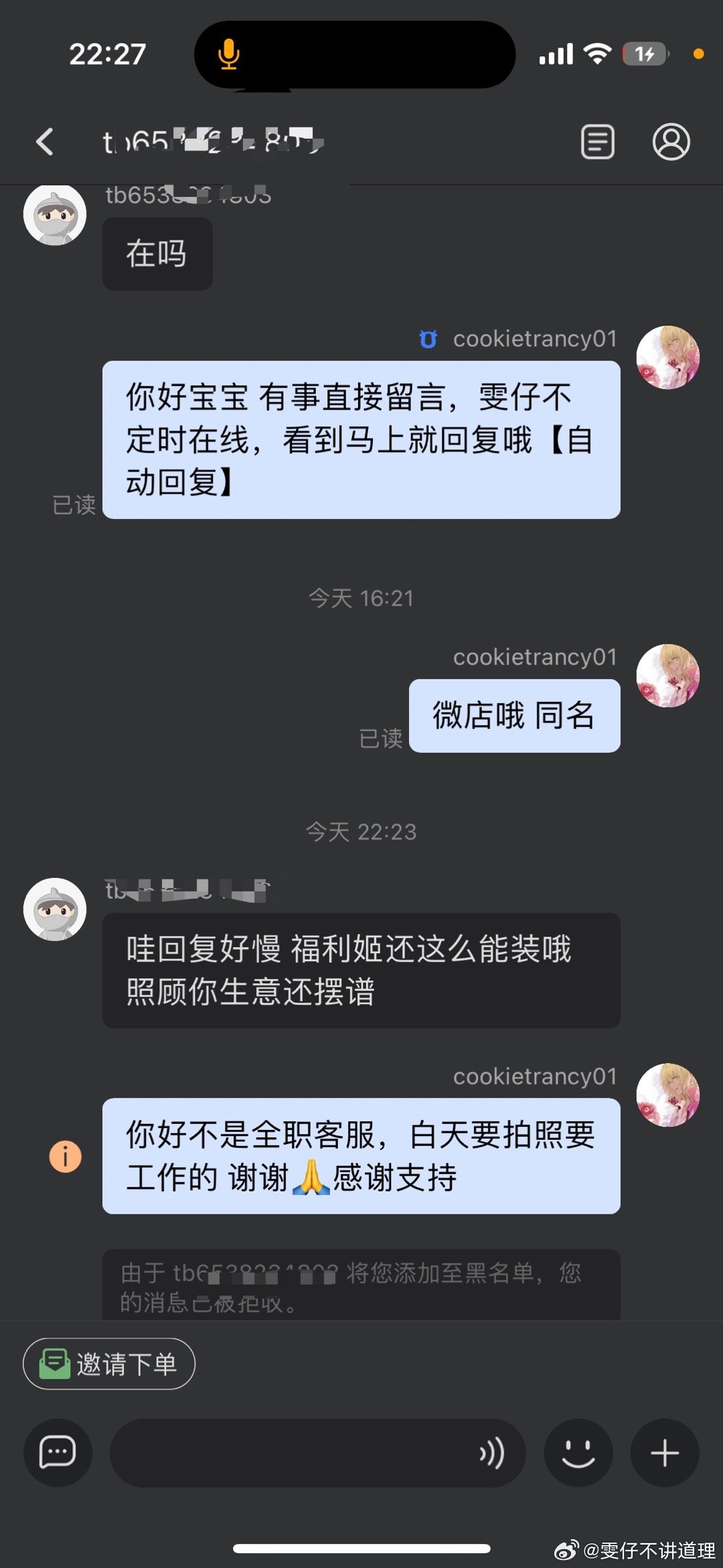Open the quick replies icon
Image resolution: width=723 pixels, height=1568 pixels.
pyautogui.click(x=58, y=1453)
